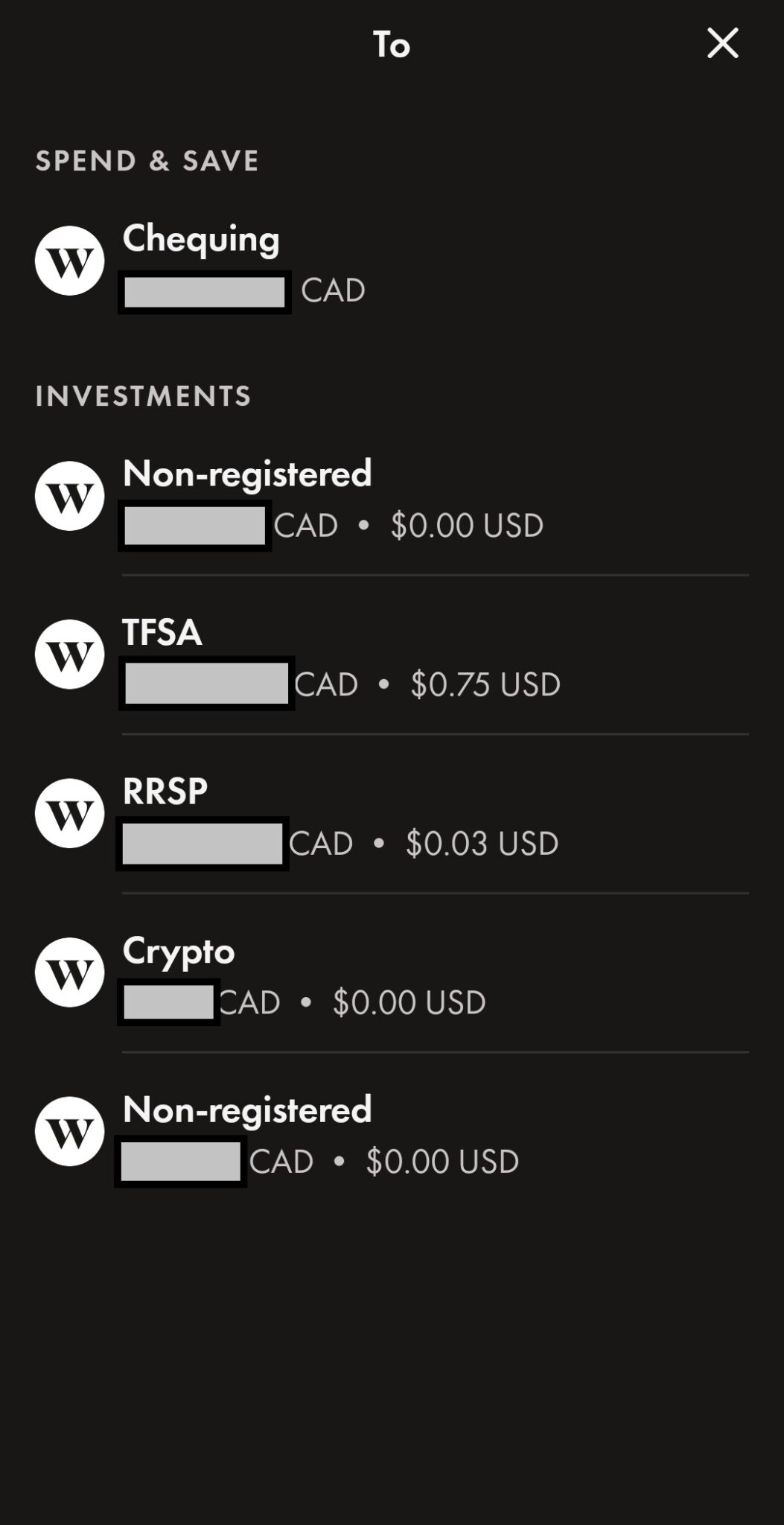
Task: Tap the RRSP label text
Action: click(165, 792)
